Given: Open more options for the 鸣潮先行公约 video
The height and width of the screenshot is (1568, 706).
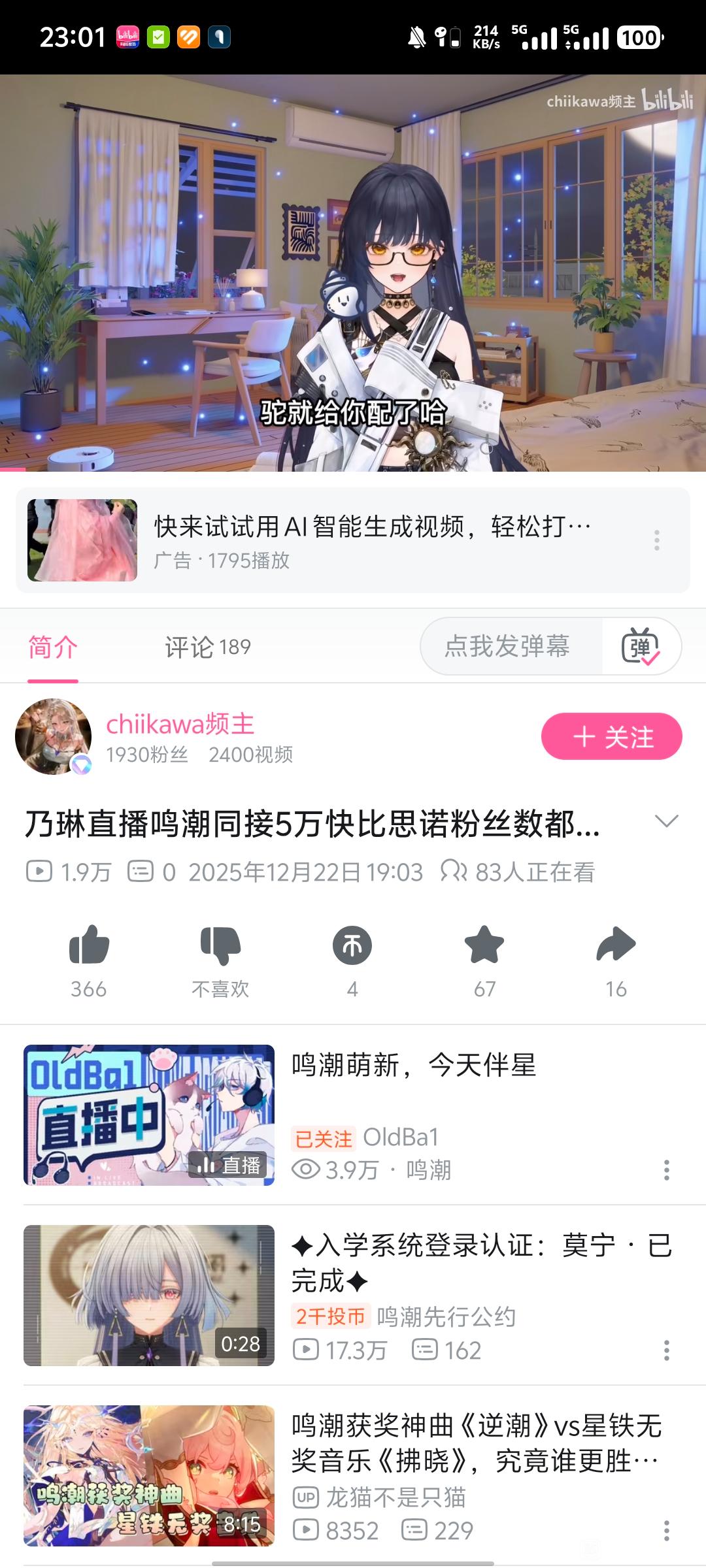Looking at the screenshot, I should tap(666, 1350).
